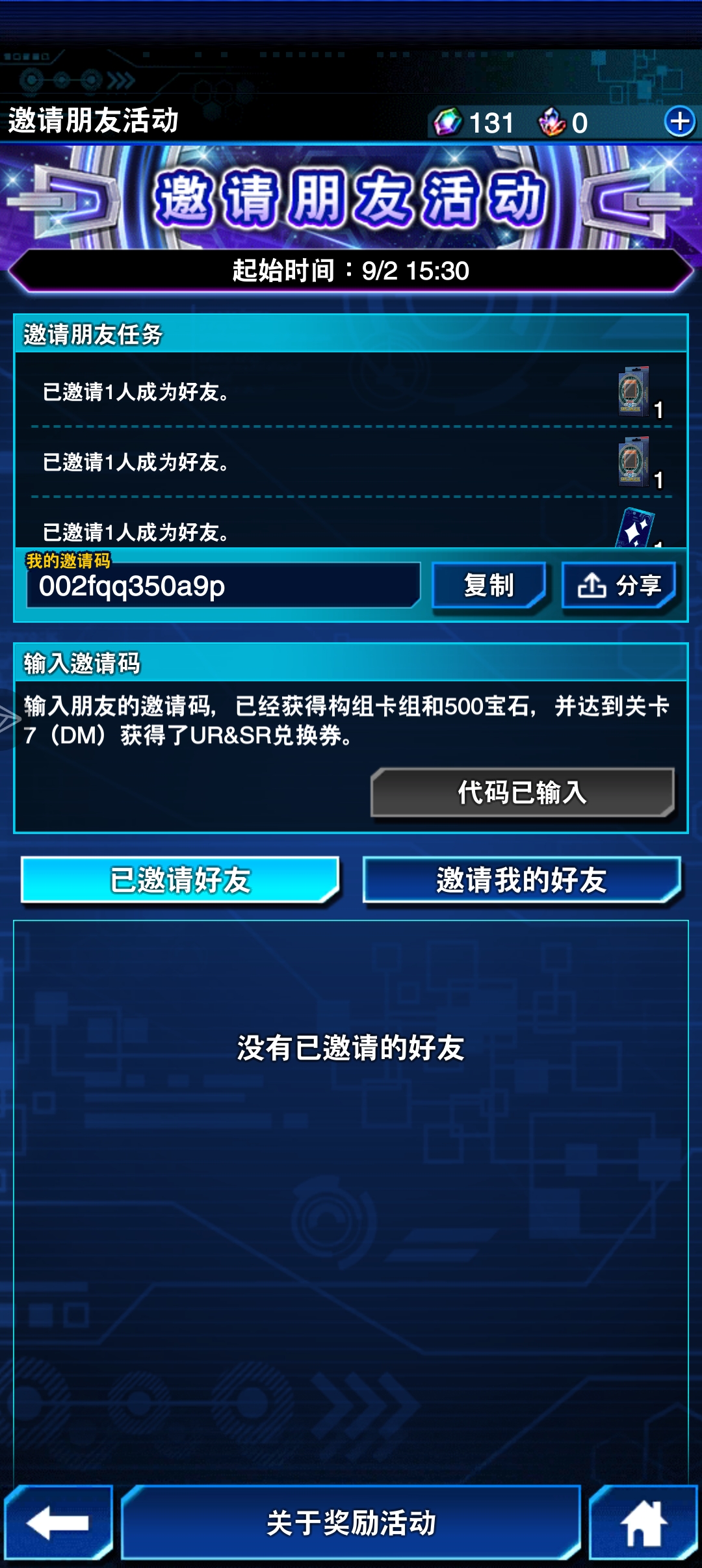Switch to the 已邀请好友 tab
This screenshot has height=1568, width=702.
coord(180,880)
